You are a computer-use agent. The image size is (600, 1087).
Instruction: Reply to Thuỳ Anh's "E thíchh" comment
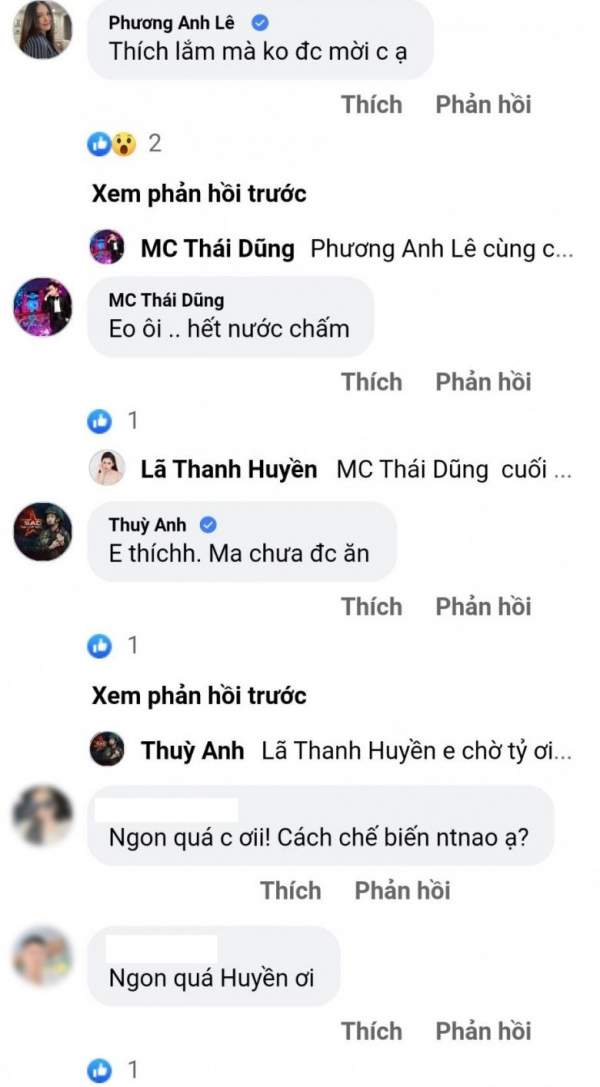(483, 606)
